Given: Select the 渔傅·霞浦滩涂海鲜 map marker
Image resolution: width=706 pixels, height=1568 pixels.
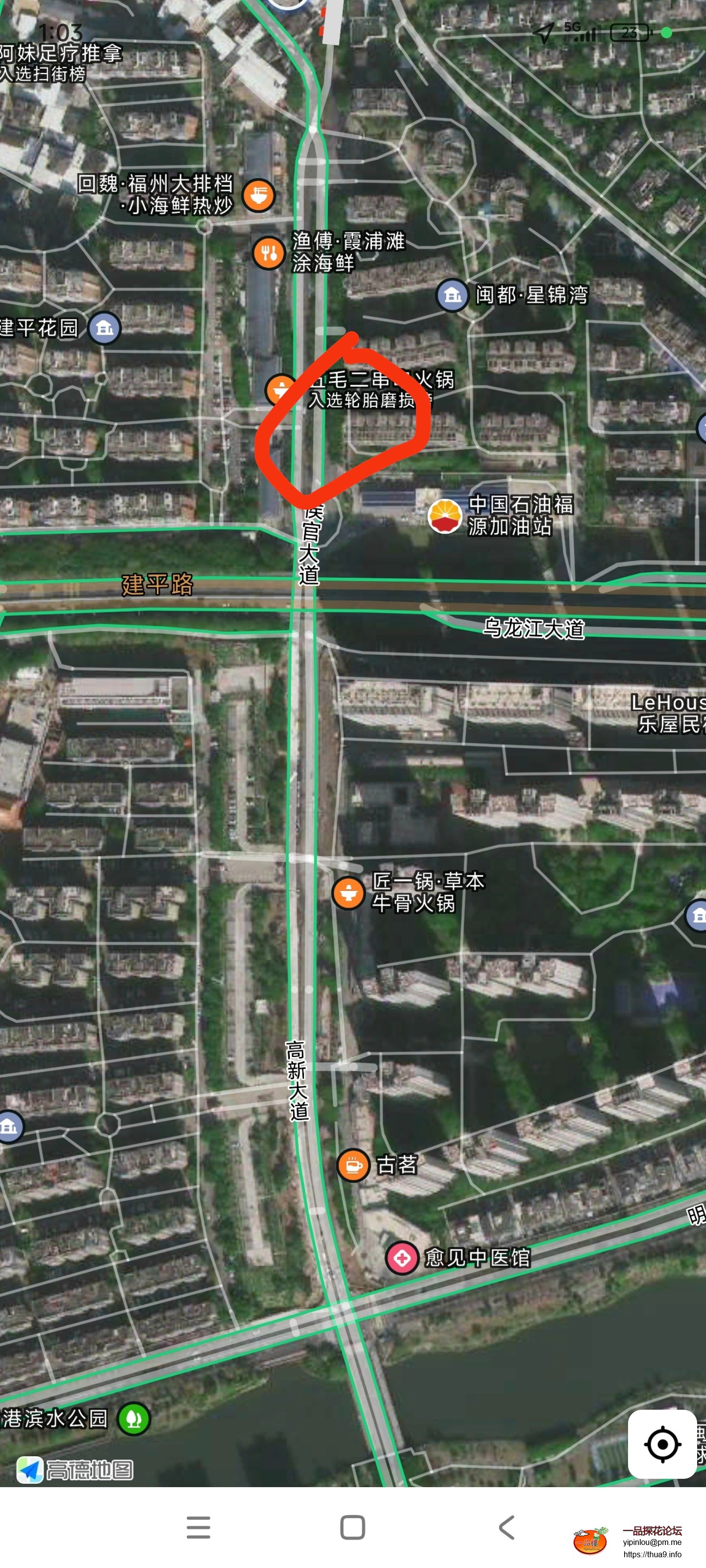Looking at the screenshot, I should [269, 252].
